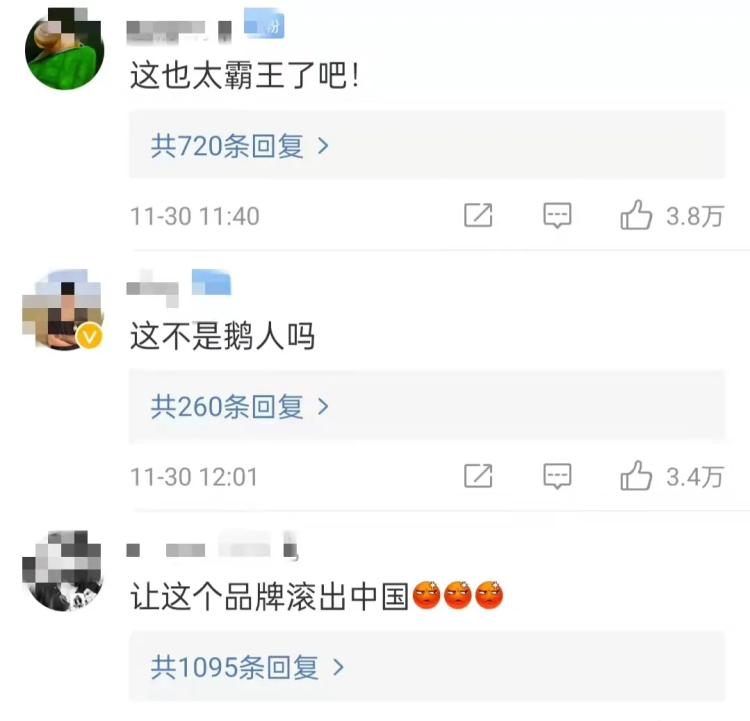750x721 pixels.
Task: Expand the 共720条回复 replies
Action: (240, 146)
